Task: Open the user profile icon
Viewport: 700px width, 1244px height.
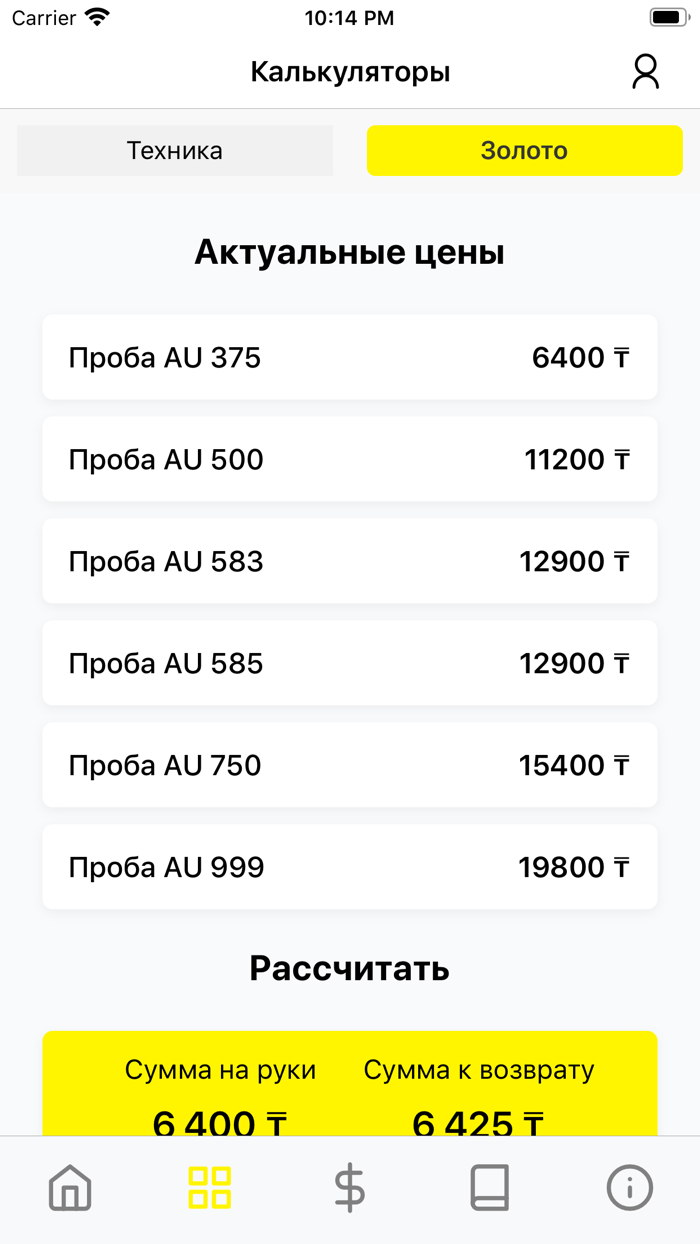Action: click(645, 72)
